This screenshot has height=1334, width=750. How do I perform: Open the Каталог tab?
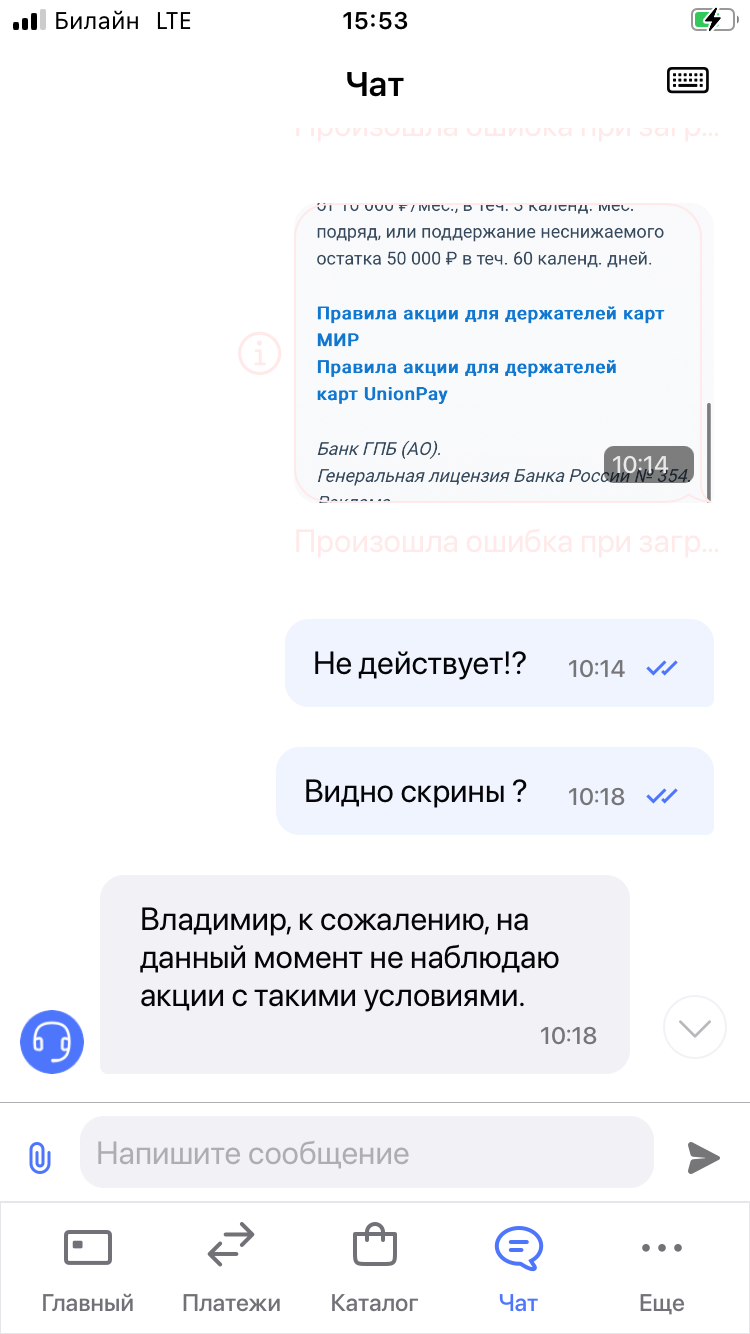(375, 1269)
